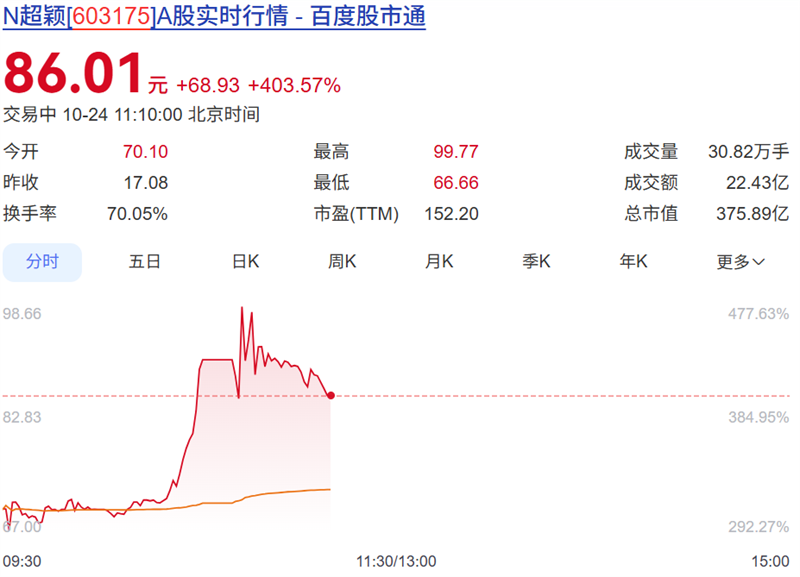Expand the 更多 dropdown
Viewport: 800px width, 577px height.
(x=741, y=262)
